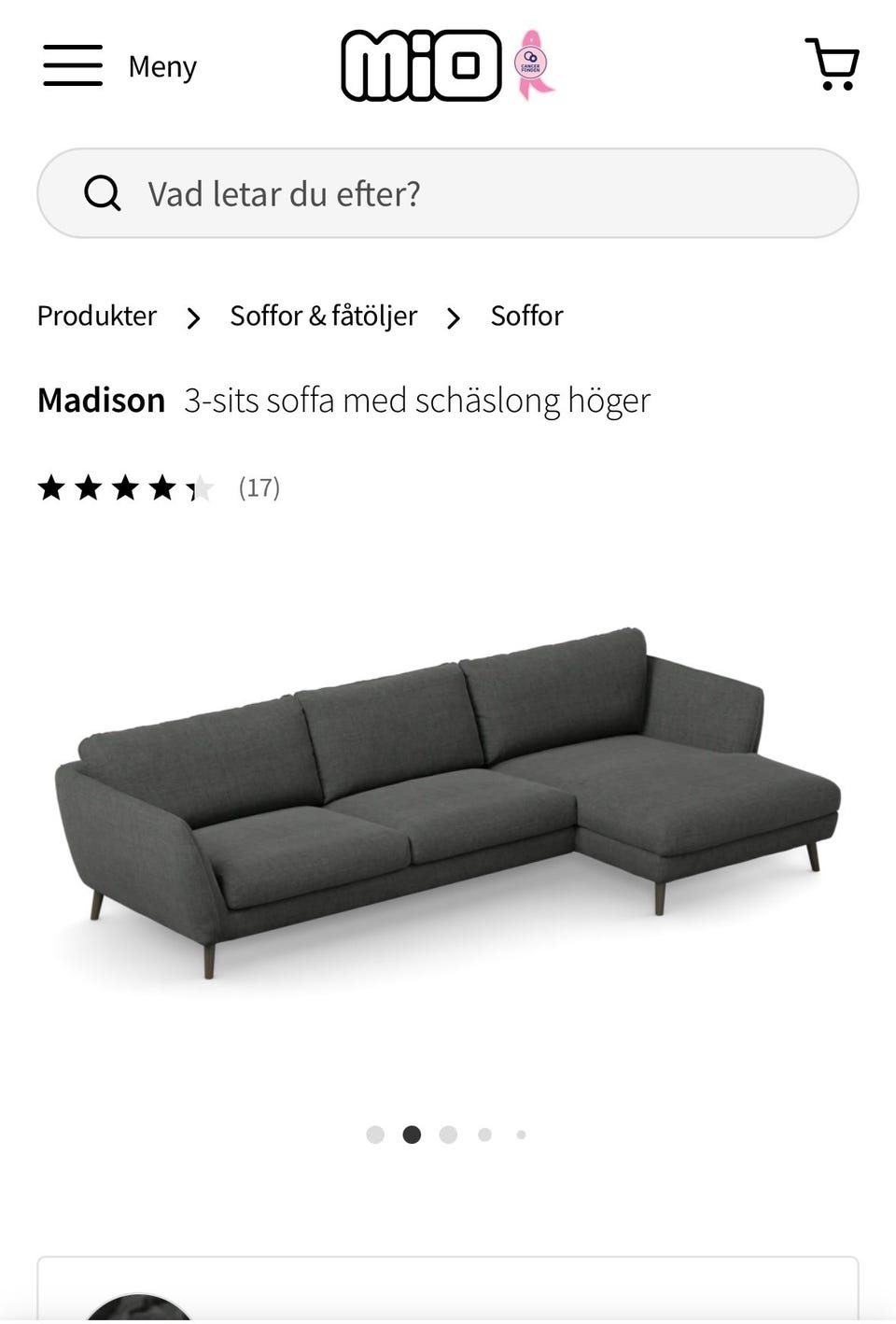
Task: Select the second carousel dot
Action: pyautogui.click(x=412, y=1134)
